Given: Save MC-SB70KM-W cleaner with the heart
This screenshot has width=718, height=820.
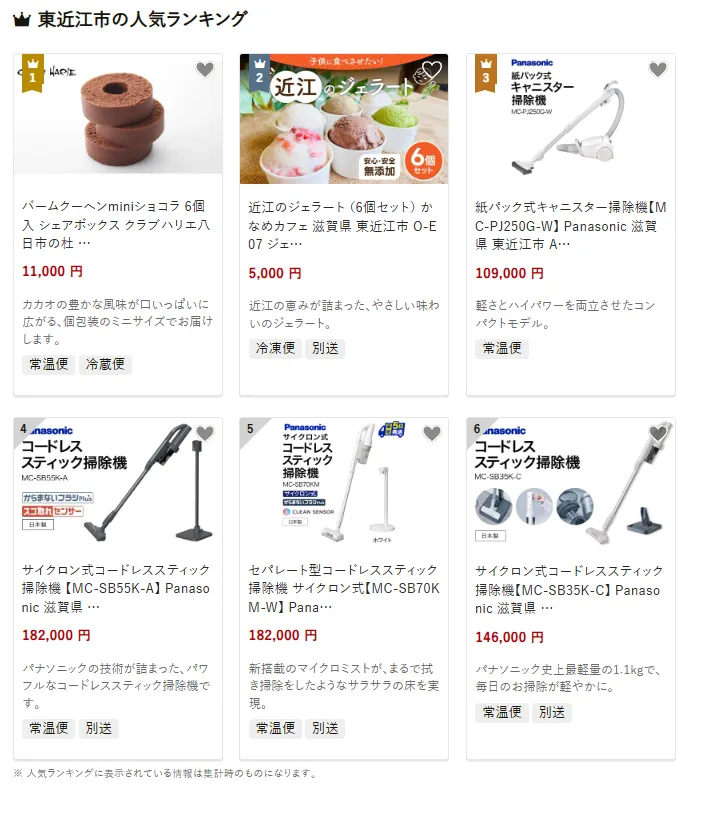Looking at the screenshot, I should [x=431, y=434].
